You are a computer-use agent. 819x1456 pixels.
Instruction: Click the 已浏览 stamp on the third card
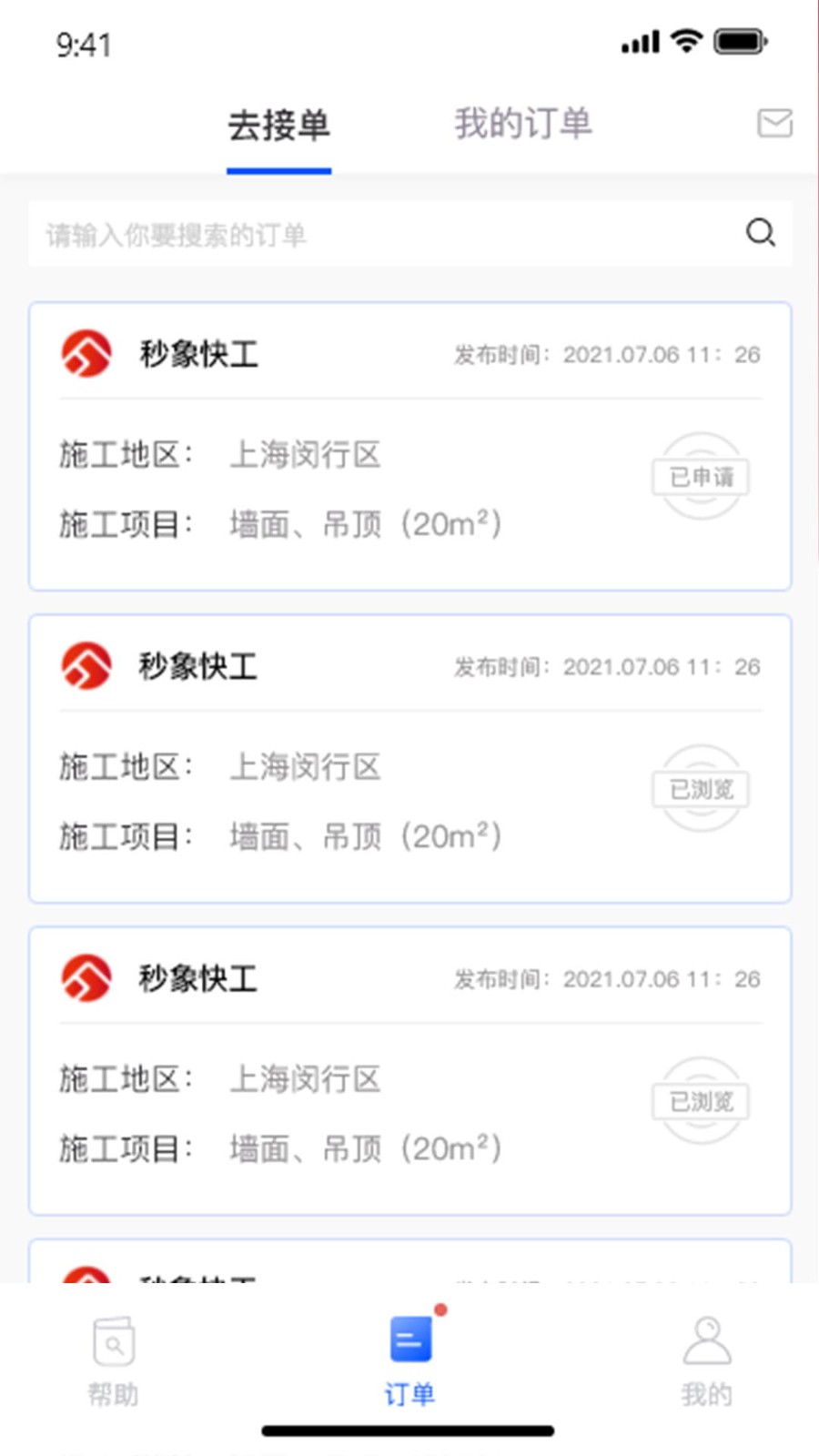[x=701, y=1102]
